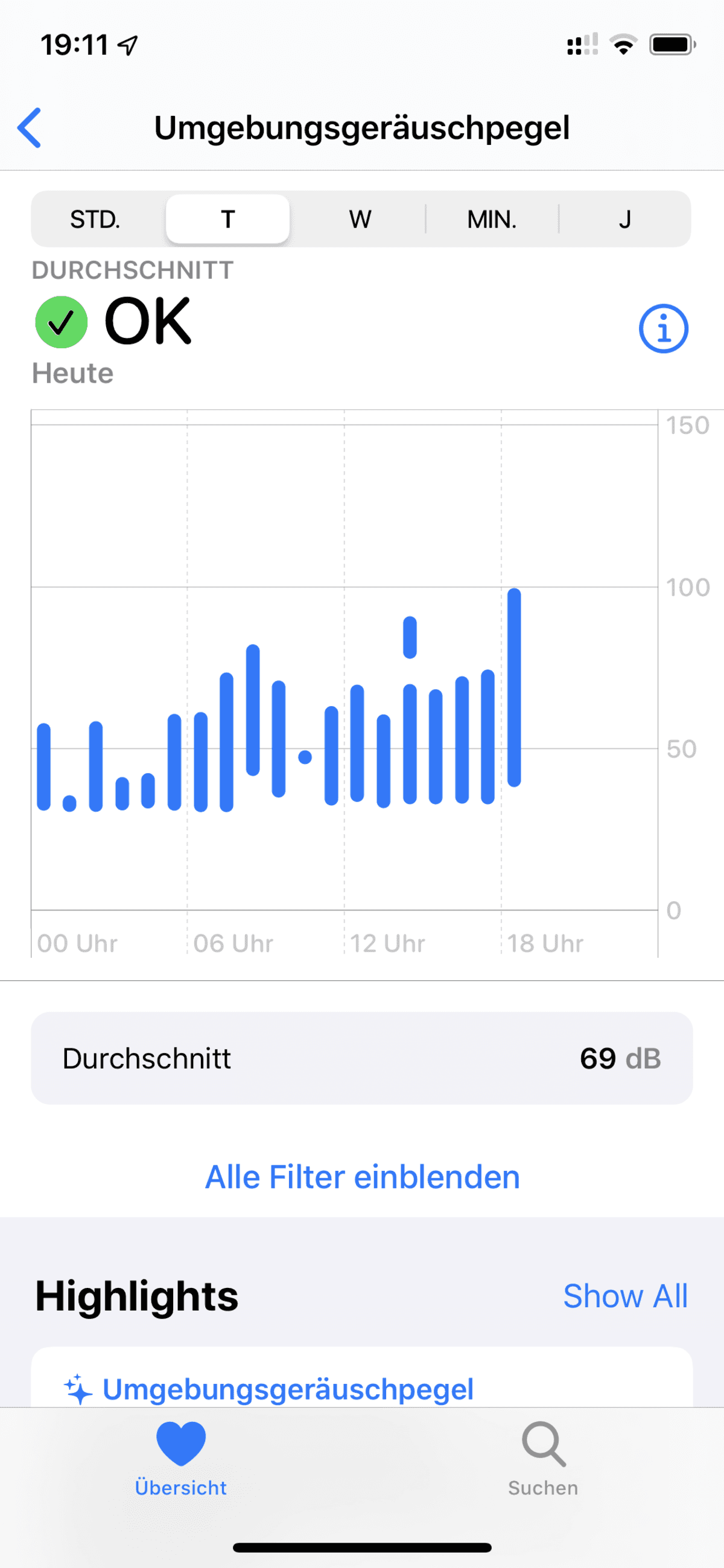Switch to the J (year) view

click(624, 219)
